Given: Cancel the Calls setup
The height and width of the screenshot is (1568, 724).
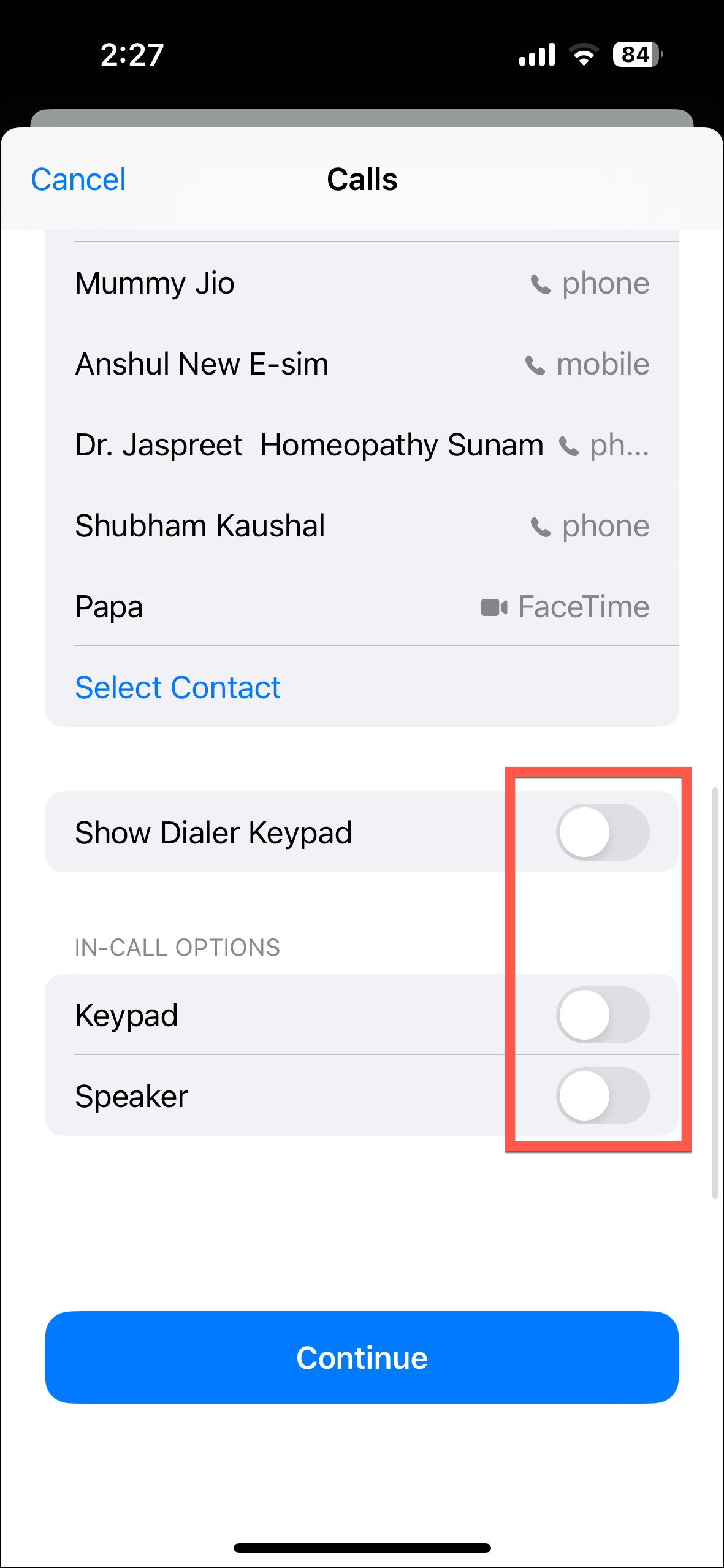Looking at the screenshot, I should click(78, 180).
